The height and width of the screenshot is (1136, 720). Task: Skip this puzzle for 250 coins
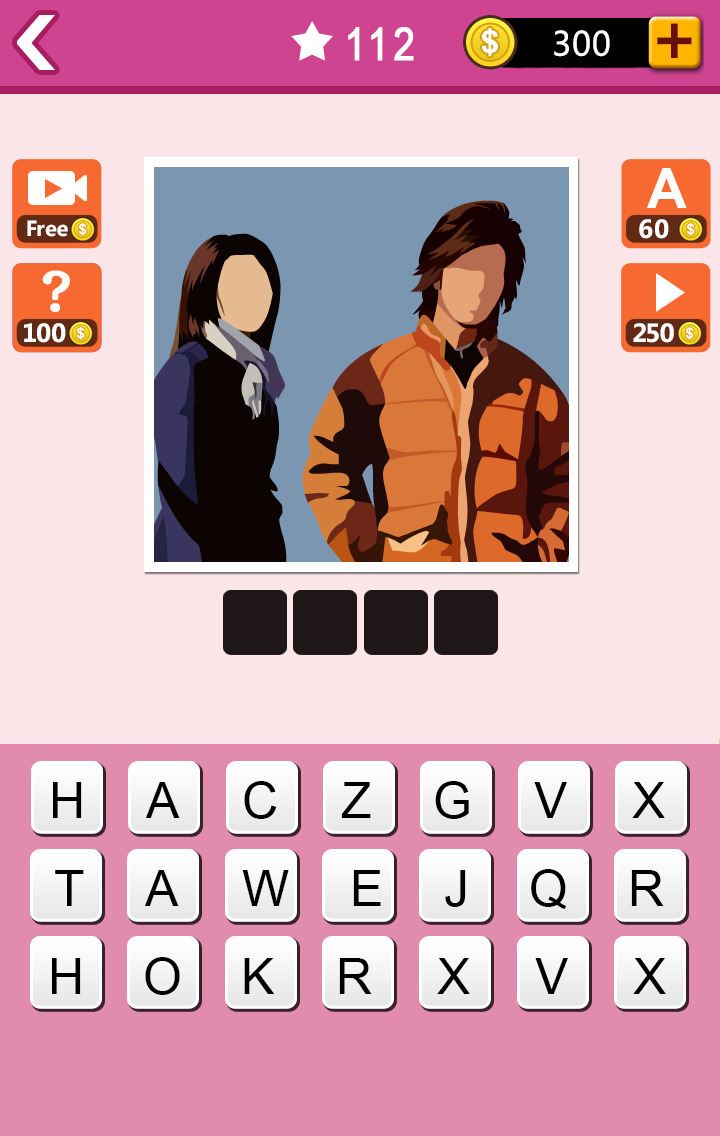coord(665,307)
